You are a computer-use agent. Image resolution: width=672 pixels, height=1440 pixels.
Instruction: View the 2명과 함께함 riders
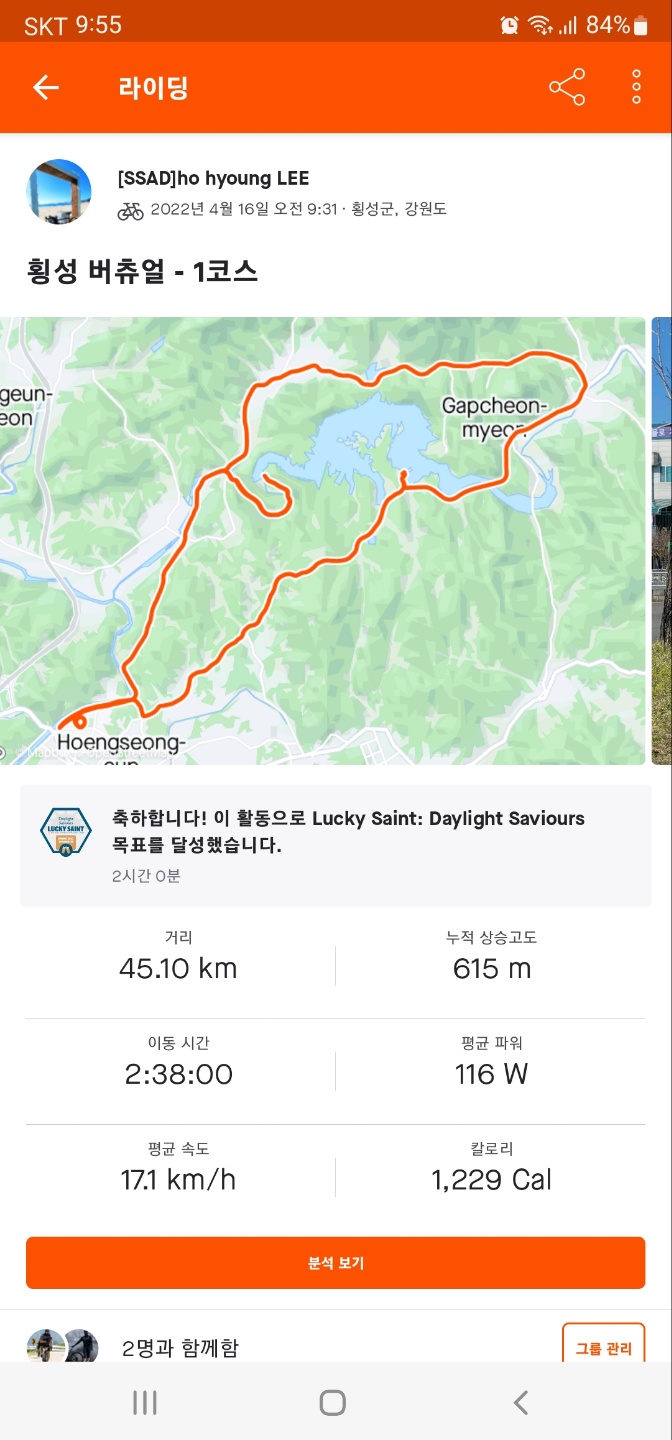(x=180, y=1347)
